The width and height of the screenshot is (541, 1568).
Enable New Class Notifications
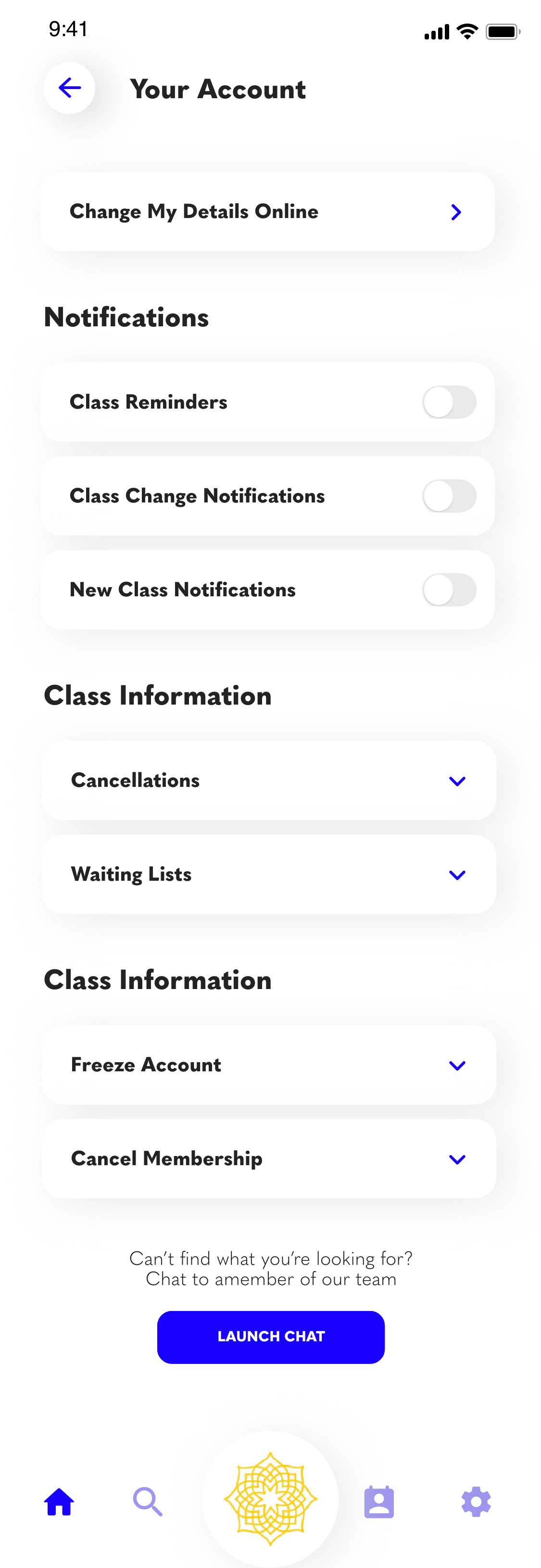point(450,589)
